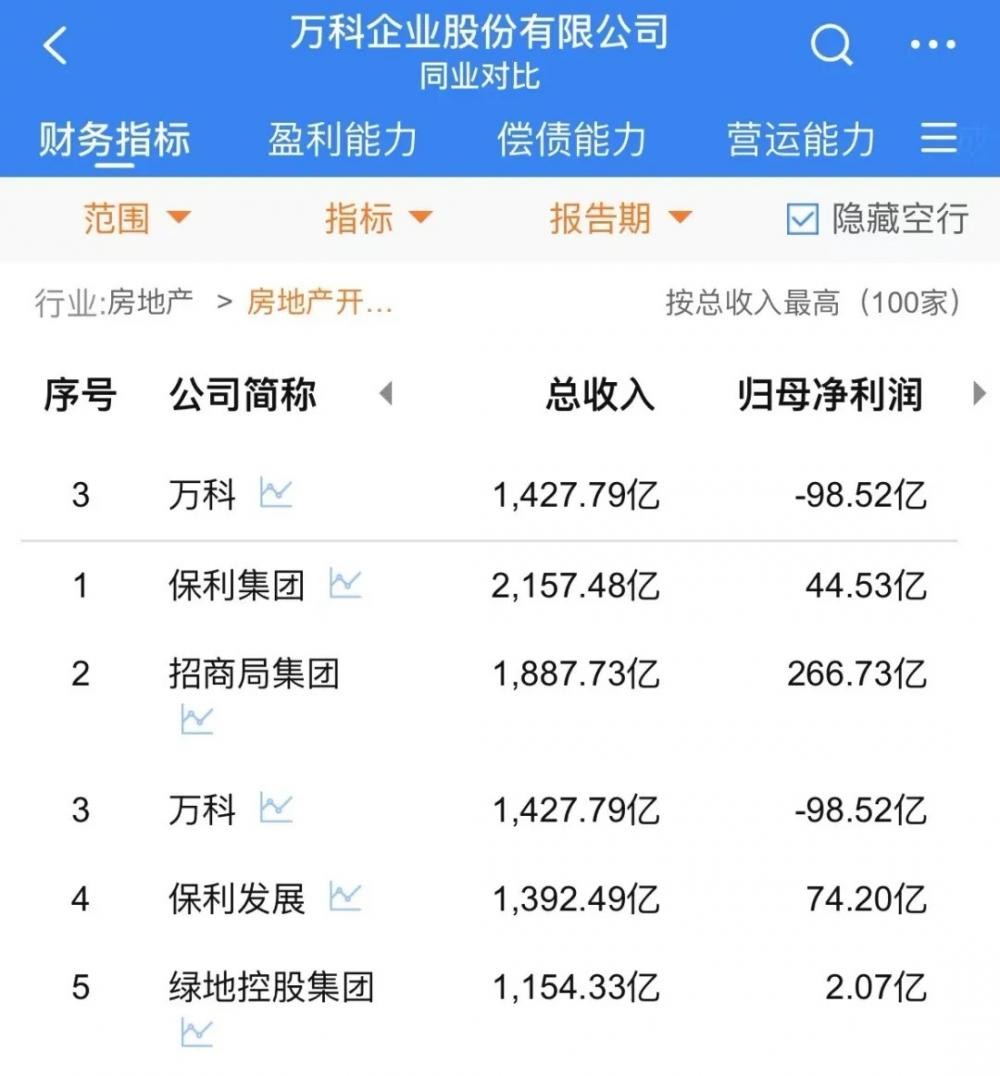Open the 保利发展 company row
Image resolution: width=1000 pixels, height=1076 pixels.
(x=236, y=899)
